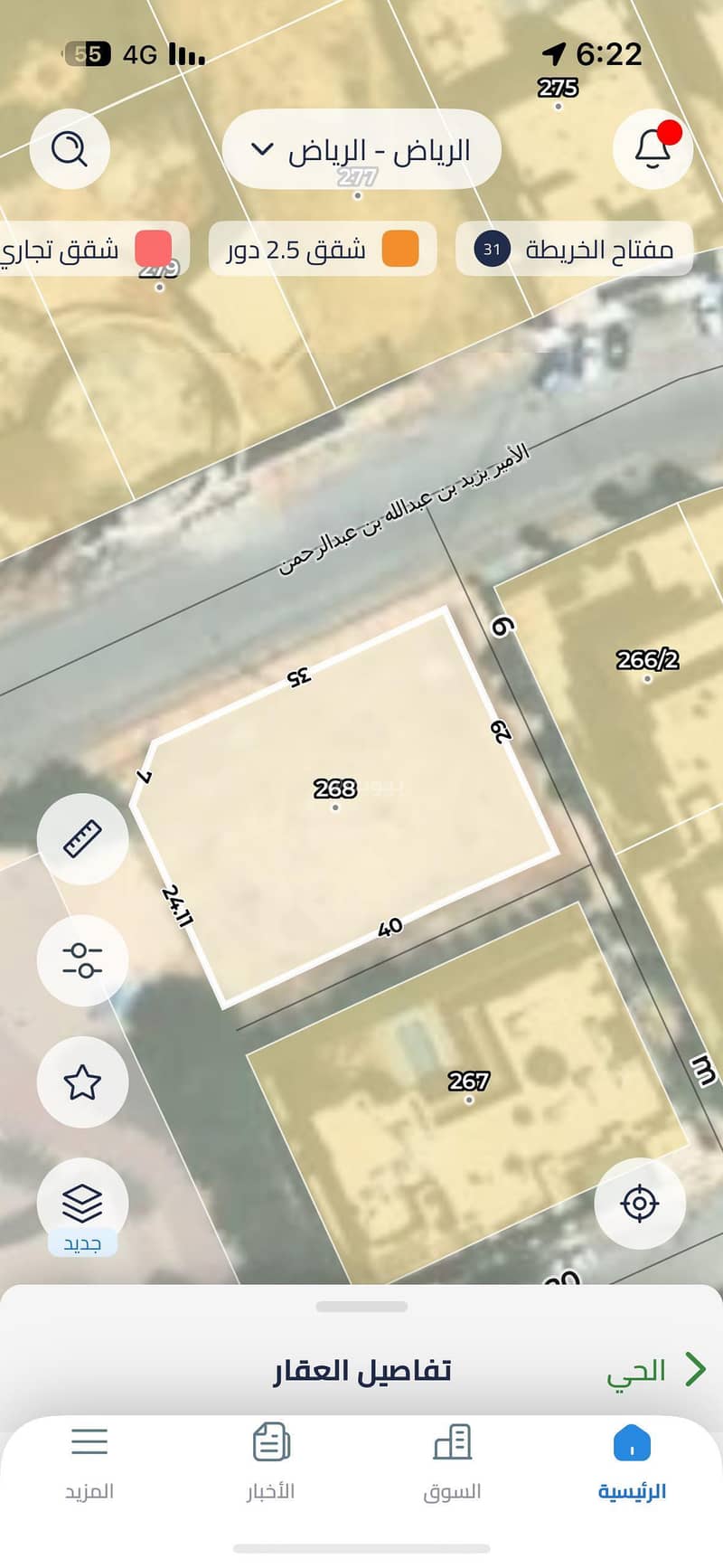Open the notifications bell
Screen dimensions: 723x1568
(653, 148)
